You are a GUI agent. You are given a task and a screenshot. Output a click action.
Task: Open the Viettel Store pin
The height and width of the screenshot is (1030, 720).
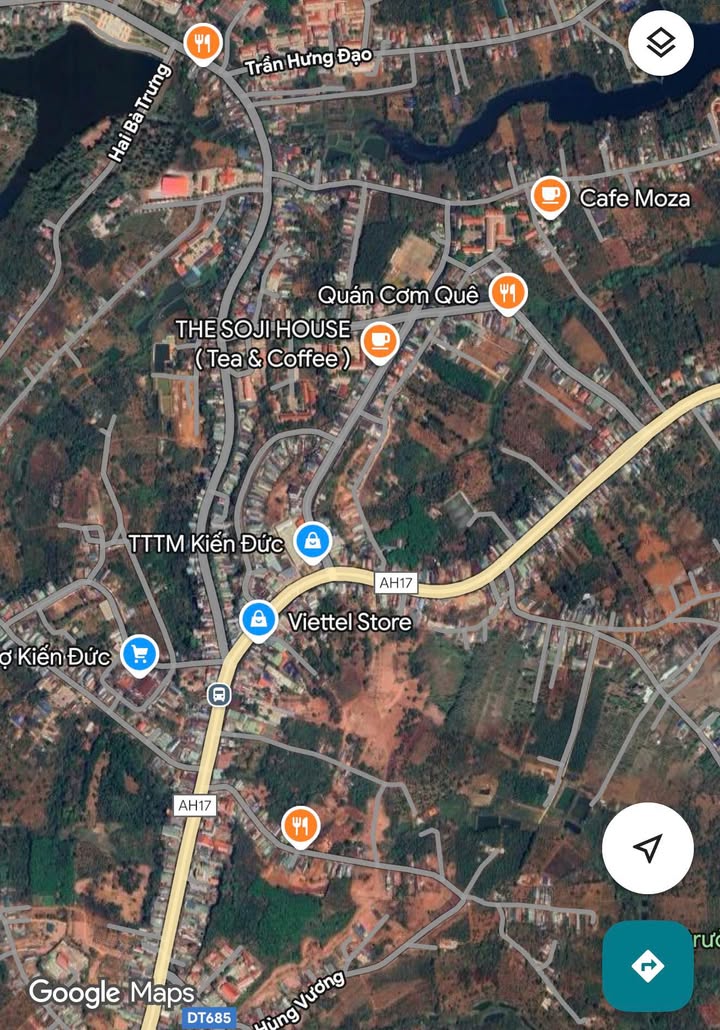(x=259, y=620)
